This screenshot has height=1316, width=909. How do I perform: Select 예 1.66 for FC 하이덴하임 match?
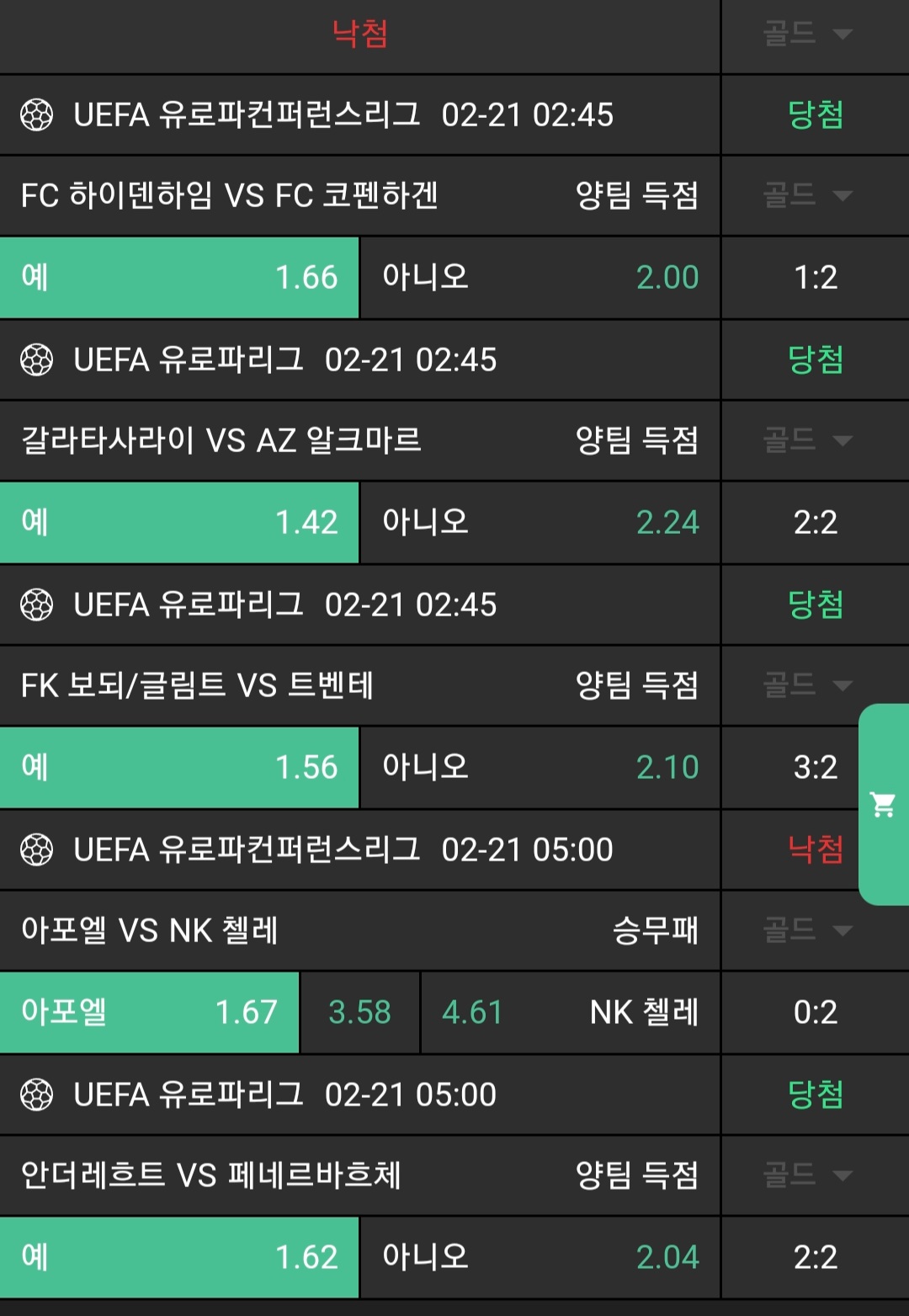coord(179,277)
